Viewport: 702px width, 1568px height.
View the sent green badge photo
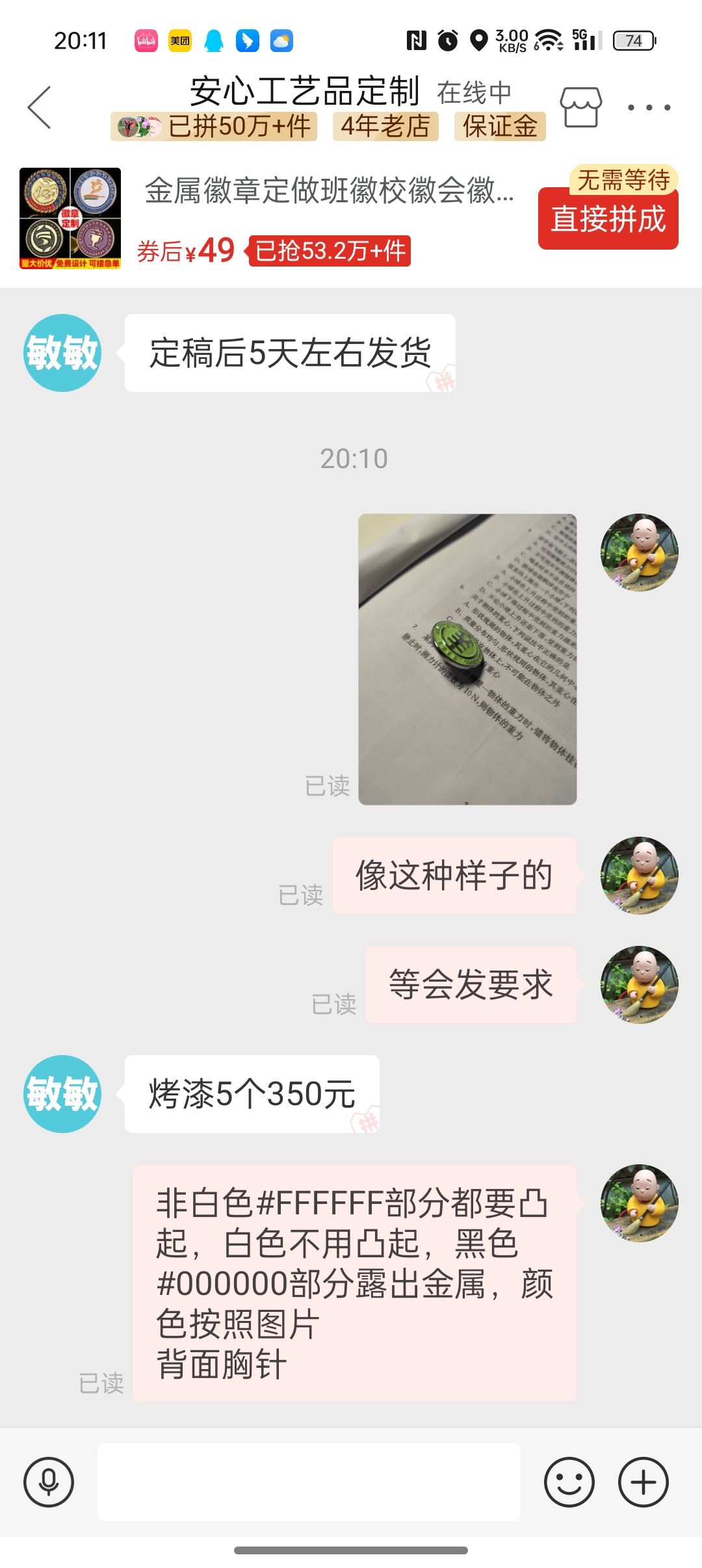(x=467, y=659)
